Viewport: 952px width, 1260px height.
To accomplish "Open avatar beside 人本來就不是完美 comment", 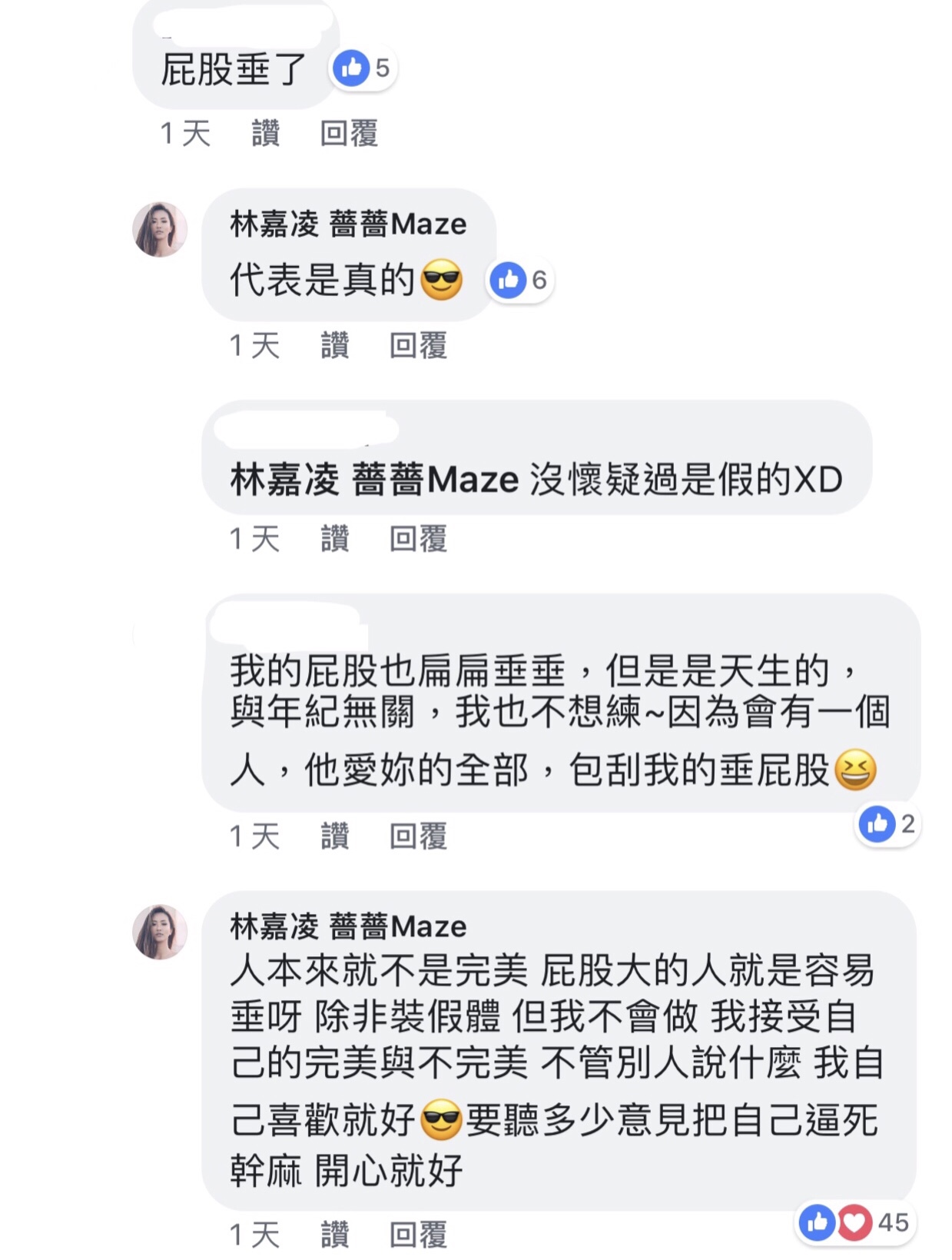I will (160, 932).
